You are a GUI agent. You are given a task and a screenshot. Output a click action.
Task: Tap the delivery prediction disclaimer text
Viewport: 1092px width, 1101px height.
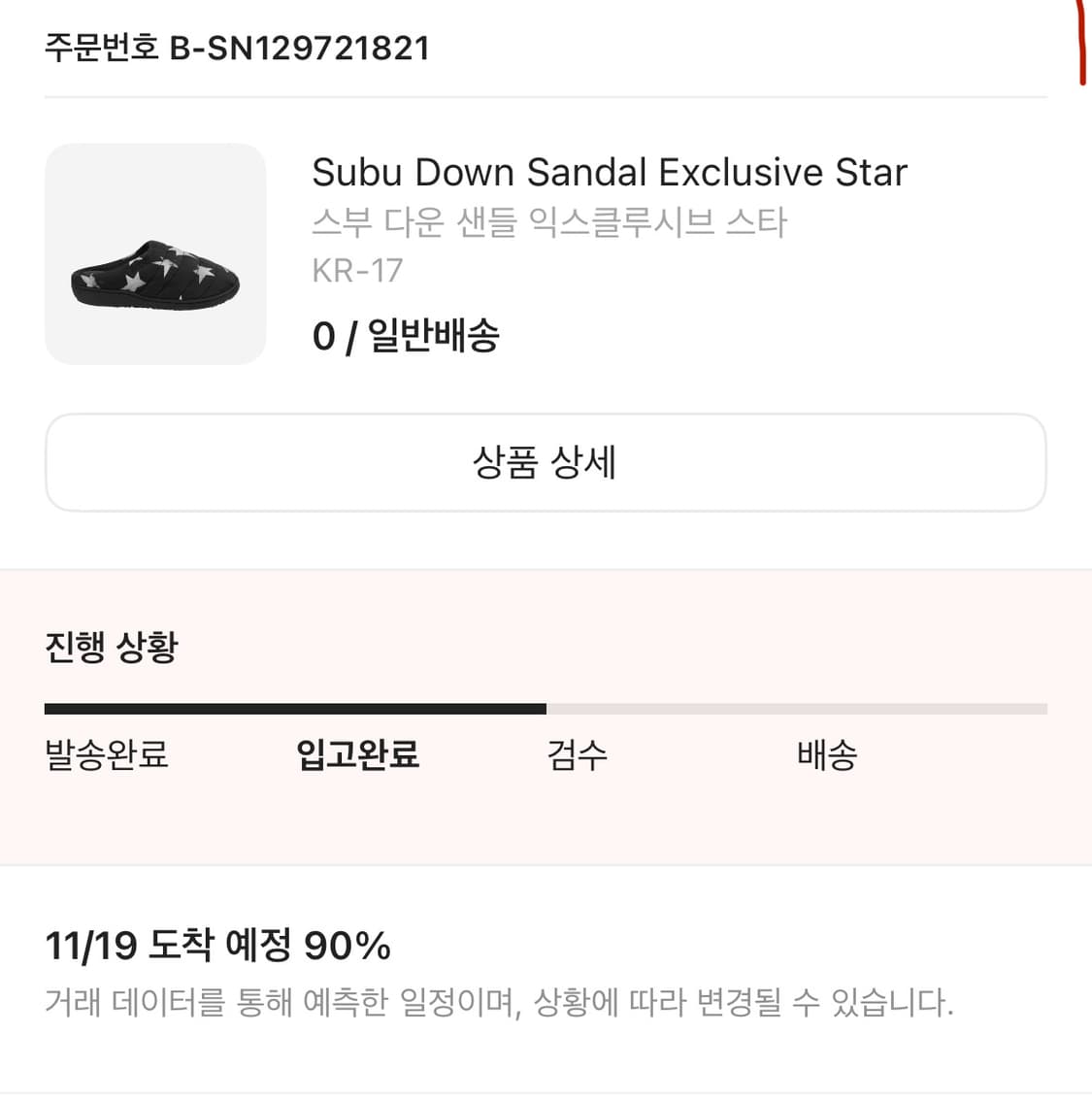(501, 1000)
